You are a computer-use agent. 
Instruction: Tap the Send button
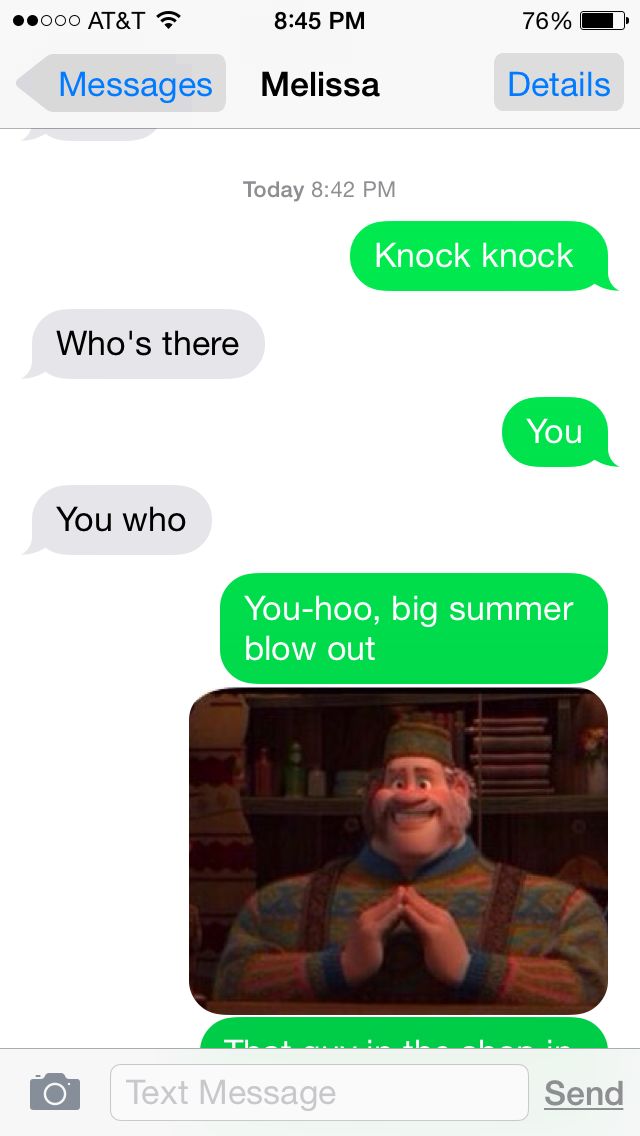(583, 1093)
